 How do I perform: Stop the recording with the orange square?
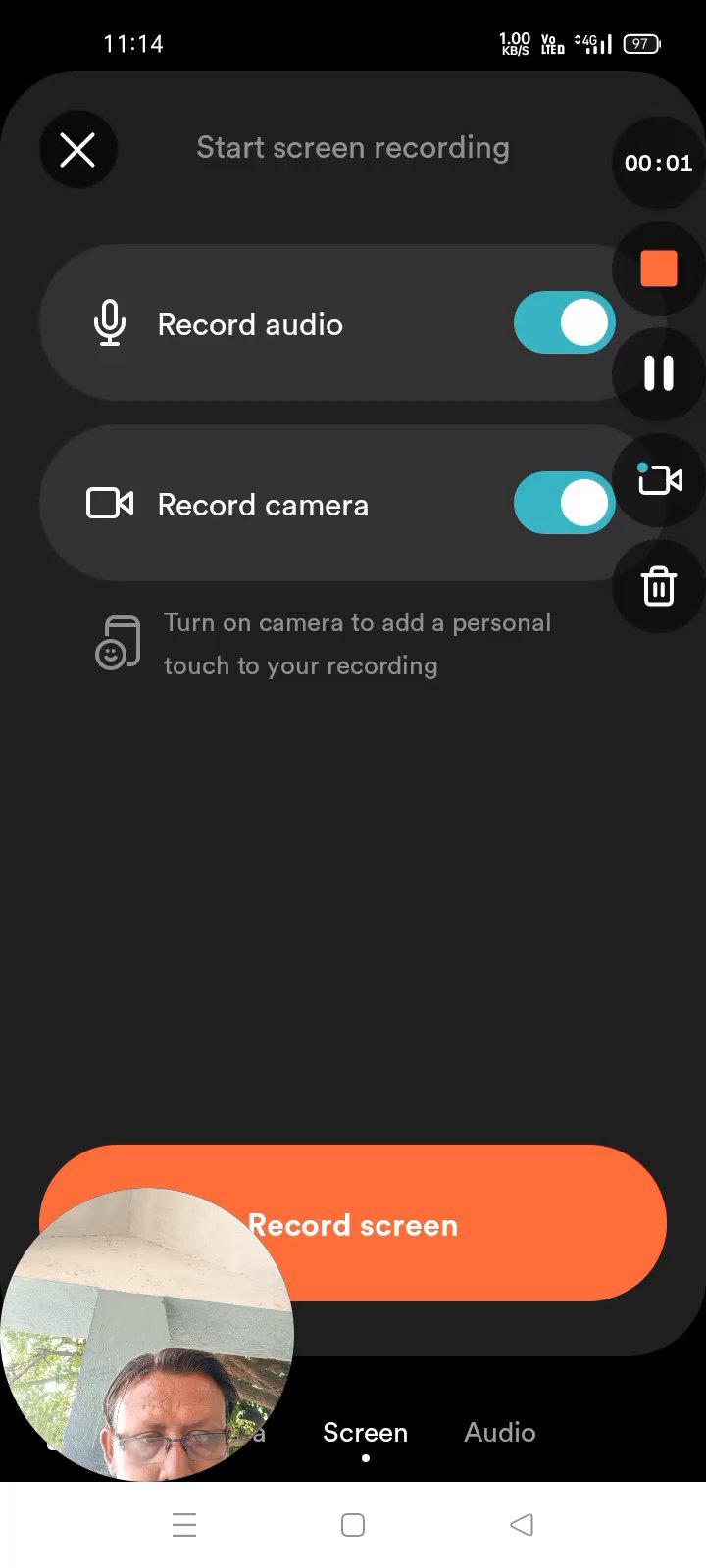tap(659, 269)
